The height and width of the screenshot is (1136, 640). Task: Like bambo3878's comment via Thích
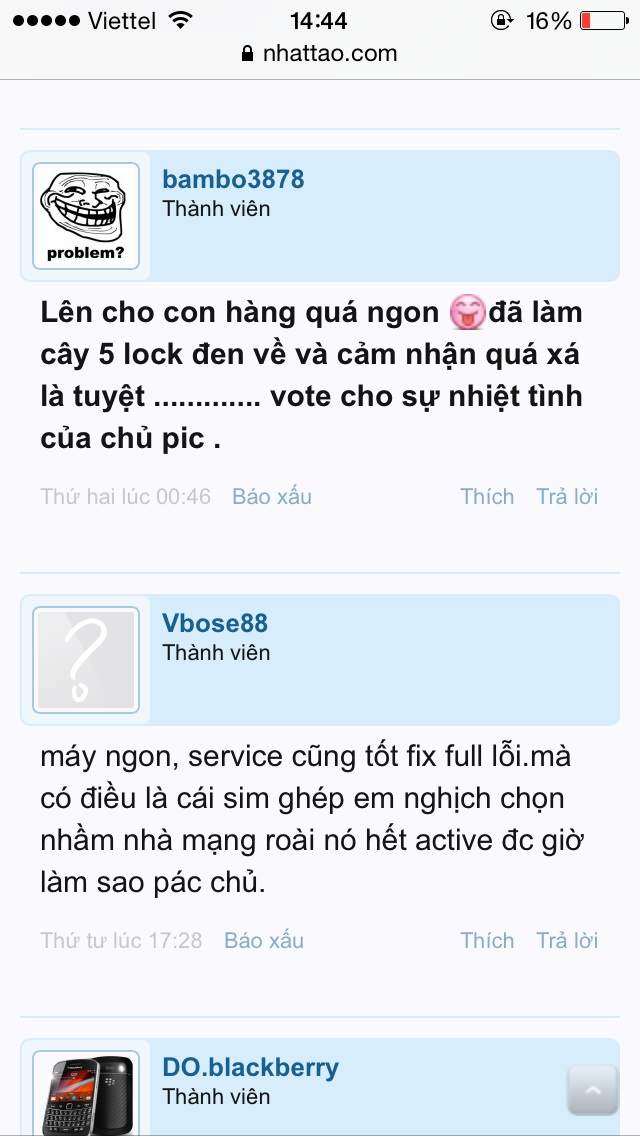487,497
